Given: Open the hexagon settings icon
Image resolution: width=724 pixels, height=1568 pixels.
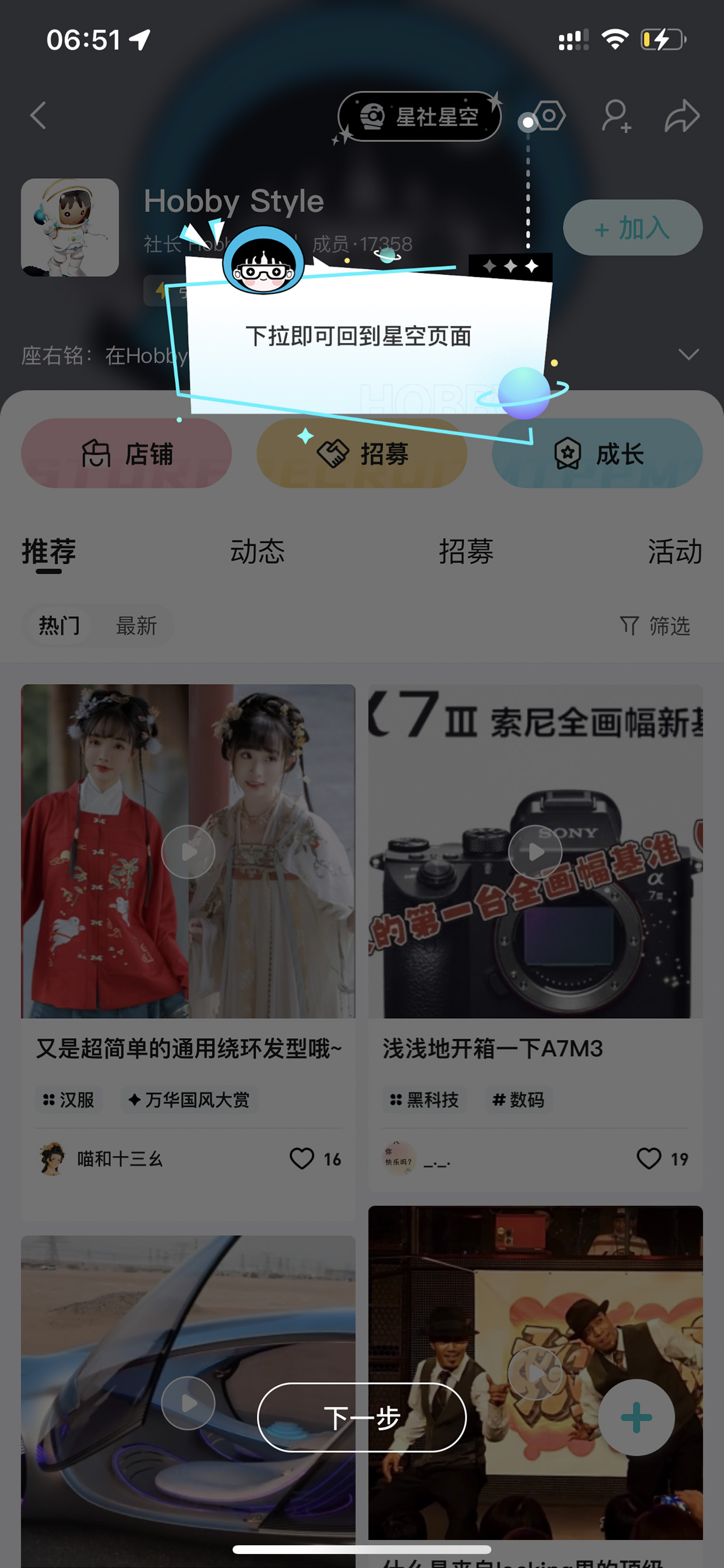Looking at the screenshot, I should tap(549, 115).
